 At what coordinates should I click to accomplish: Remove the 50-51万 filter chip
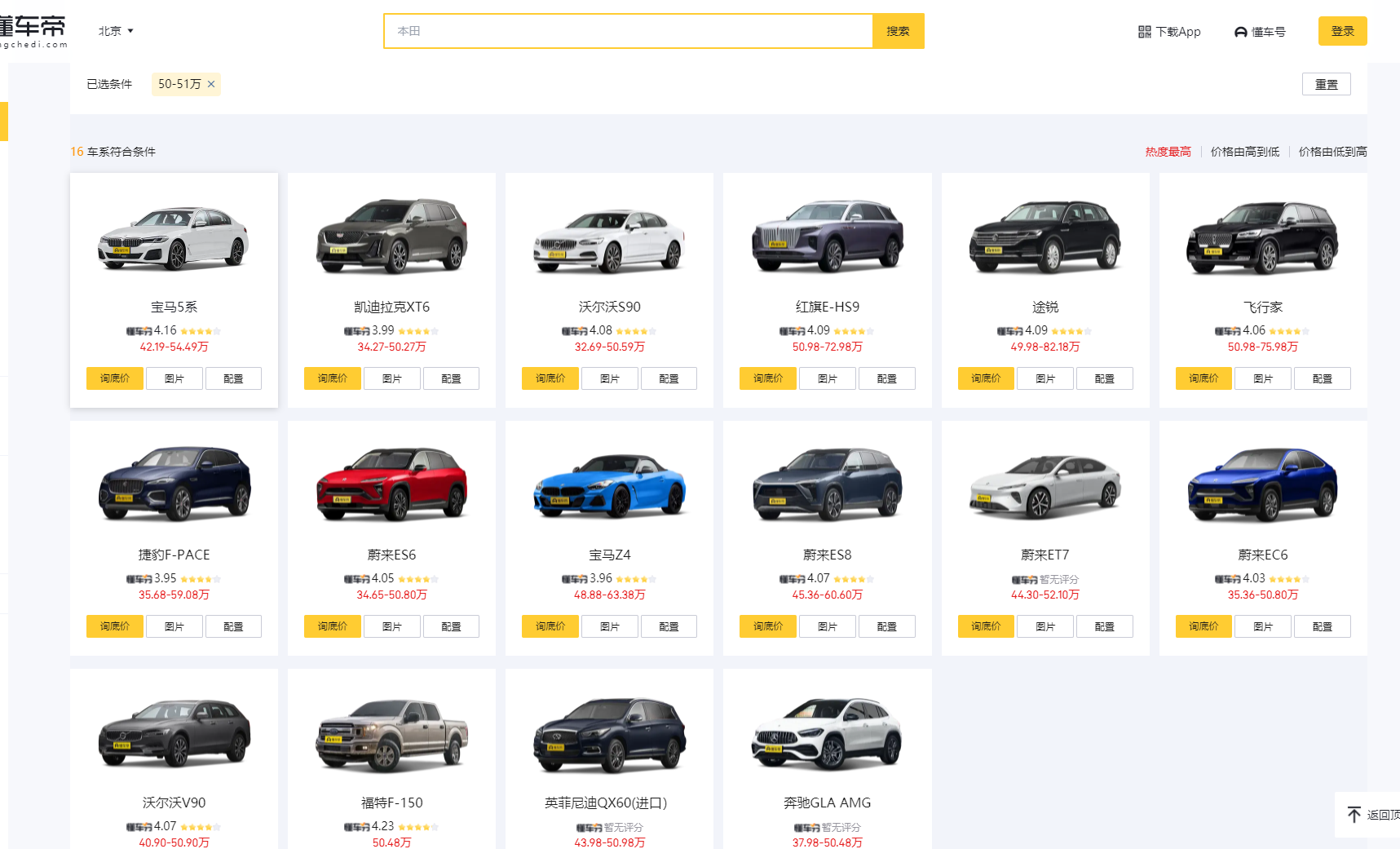[x=211, y=84]
